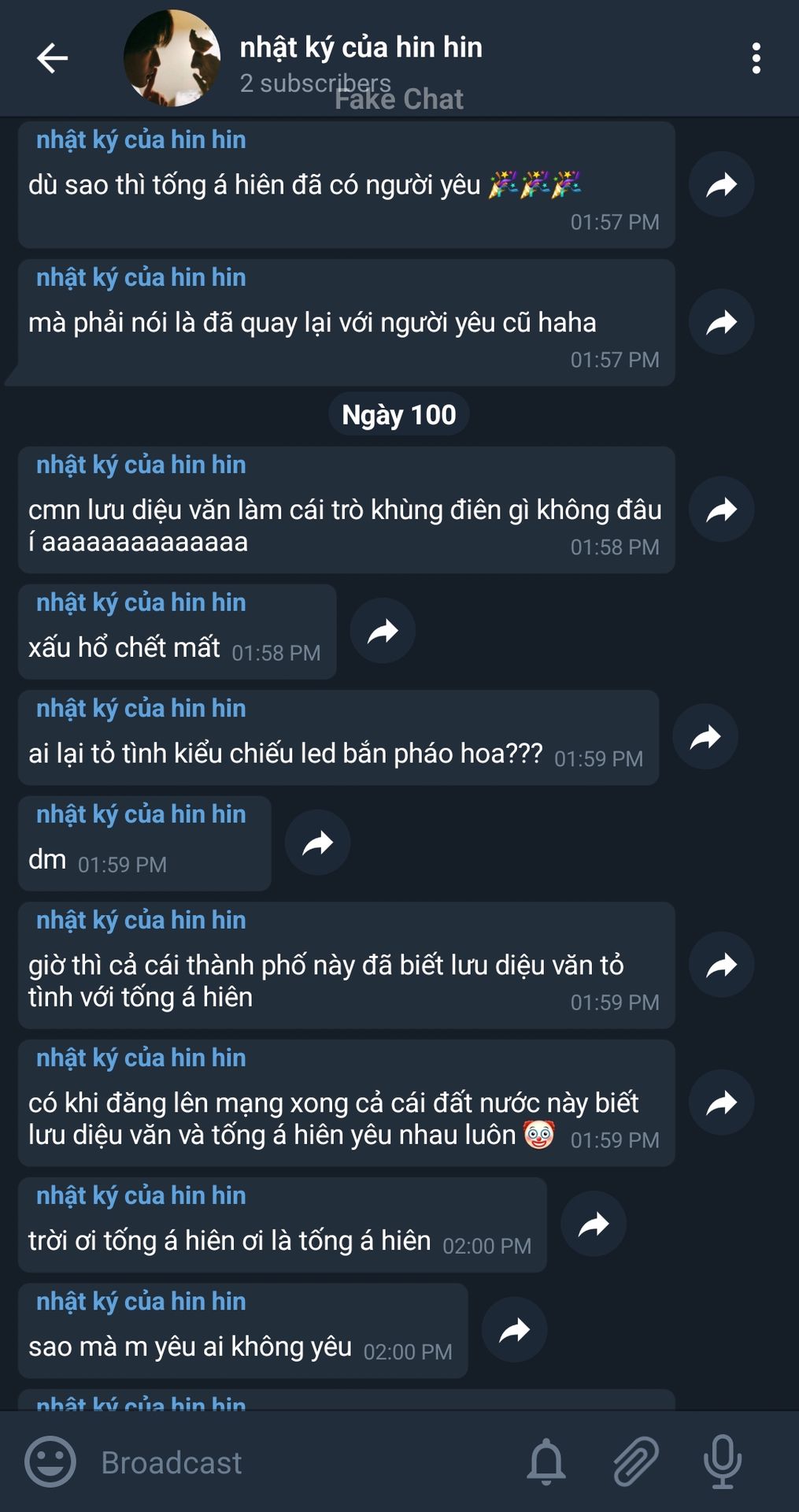Open the channel profile picture

click(172, 58)
